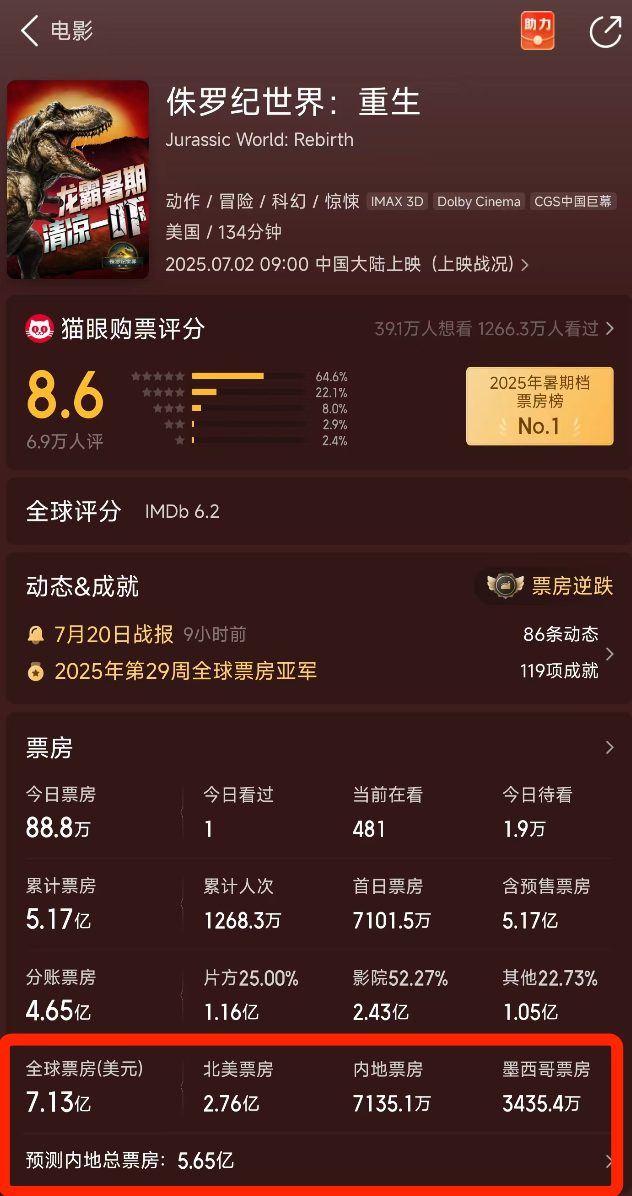Open the 全球评分 IMDb rating row
Screen dimensions: 632x1196
tap(316, 511)
